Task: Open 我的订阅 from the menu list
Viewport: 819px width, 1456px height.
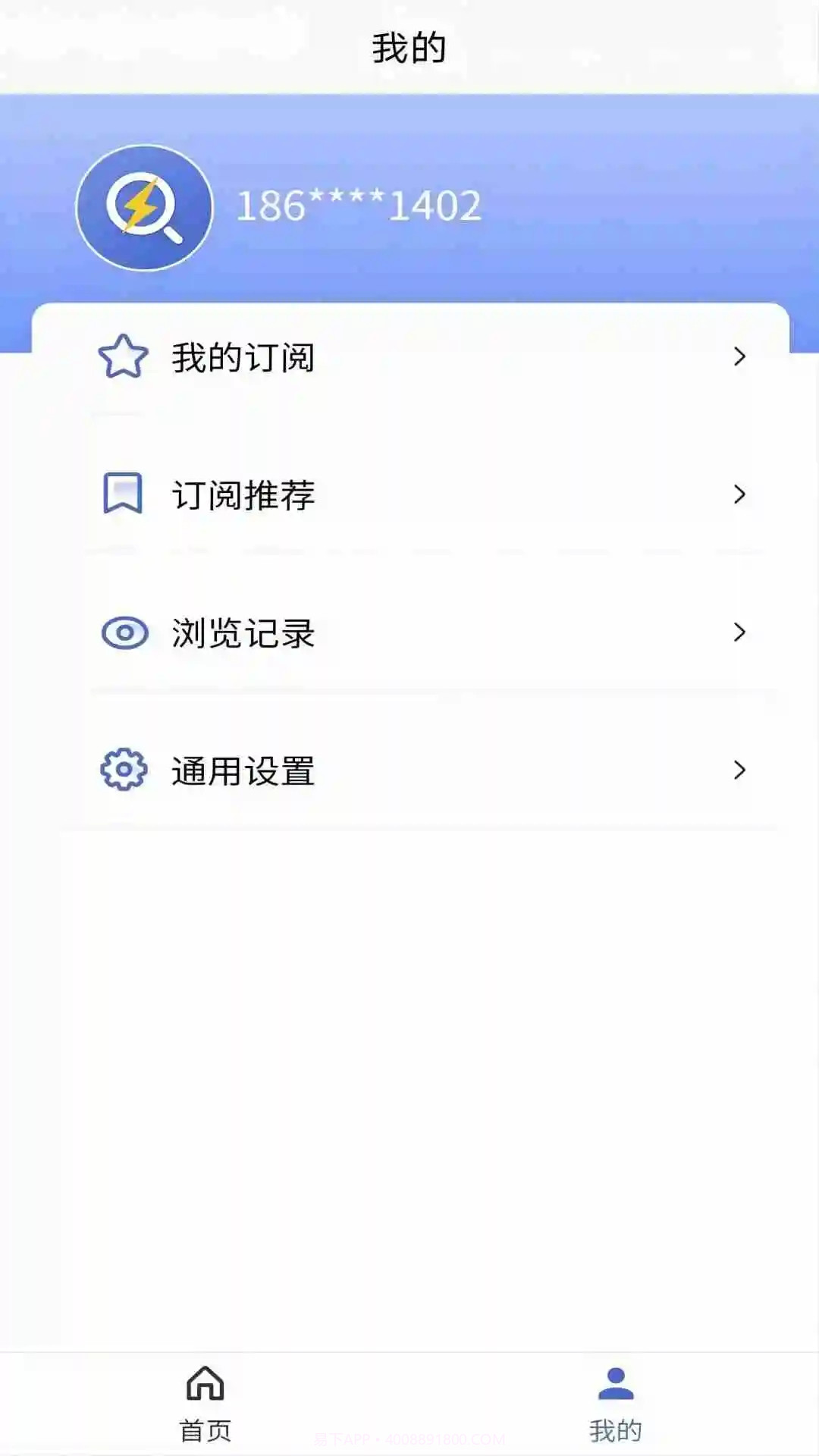Action: [x=243, y=358]
